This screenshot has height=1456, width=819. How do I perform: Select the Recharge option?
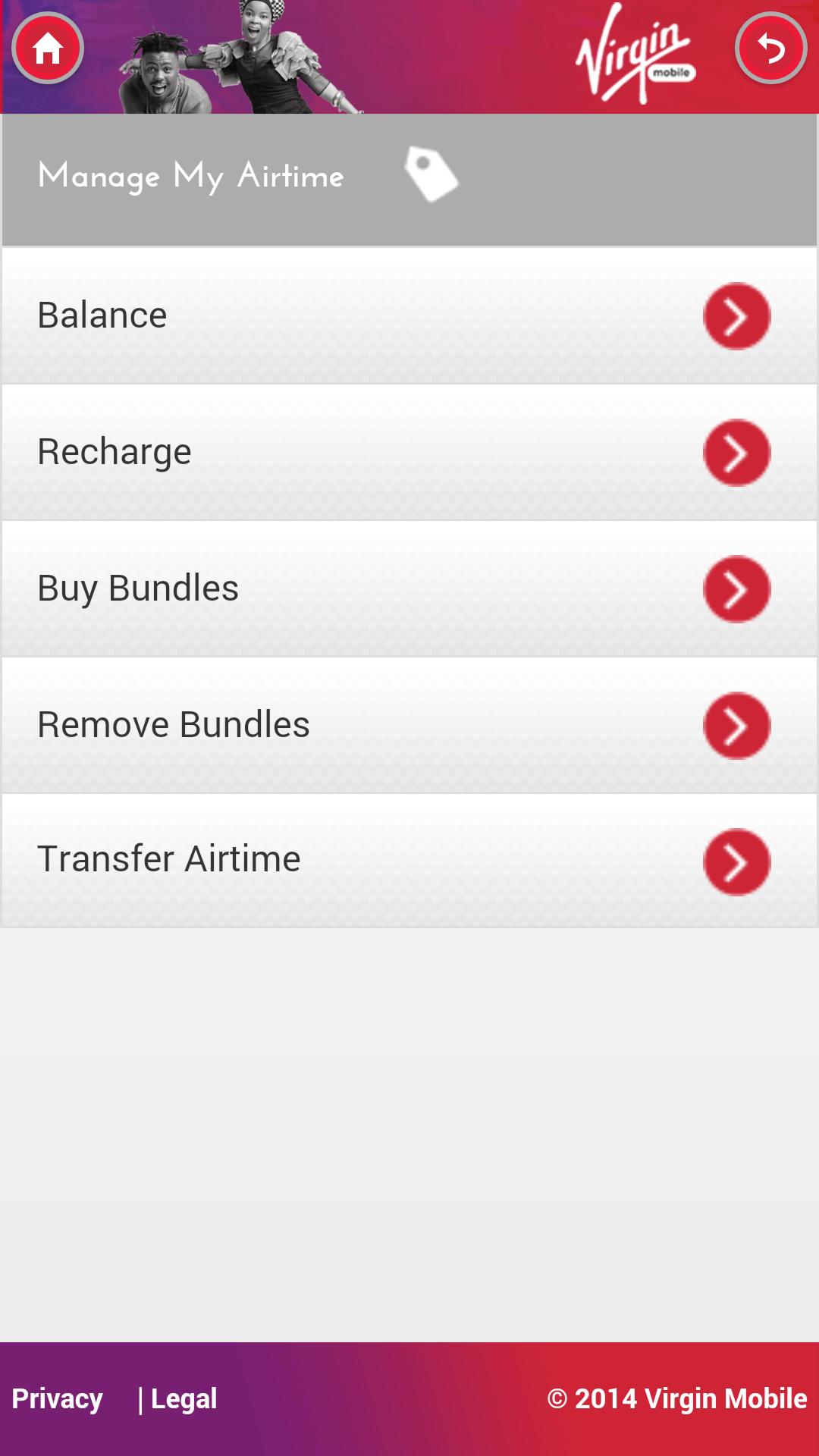[x=409, y=452]
